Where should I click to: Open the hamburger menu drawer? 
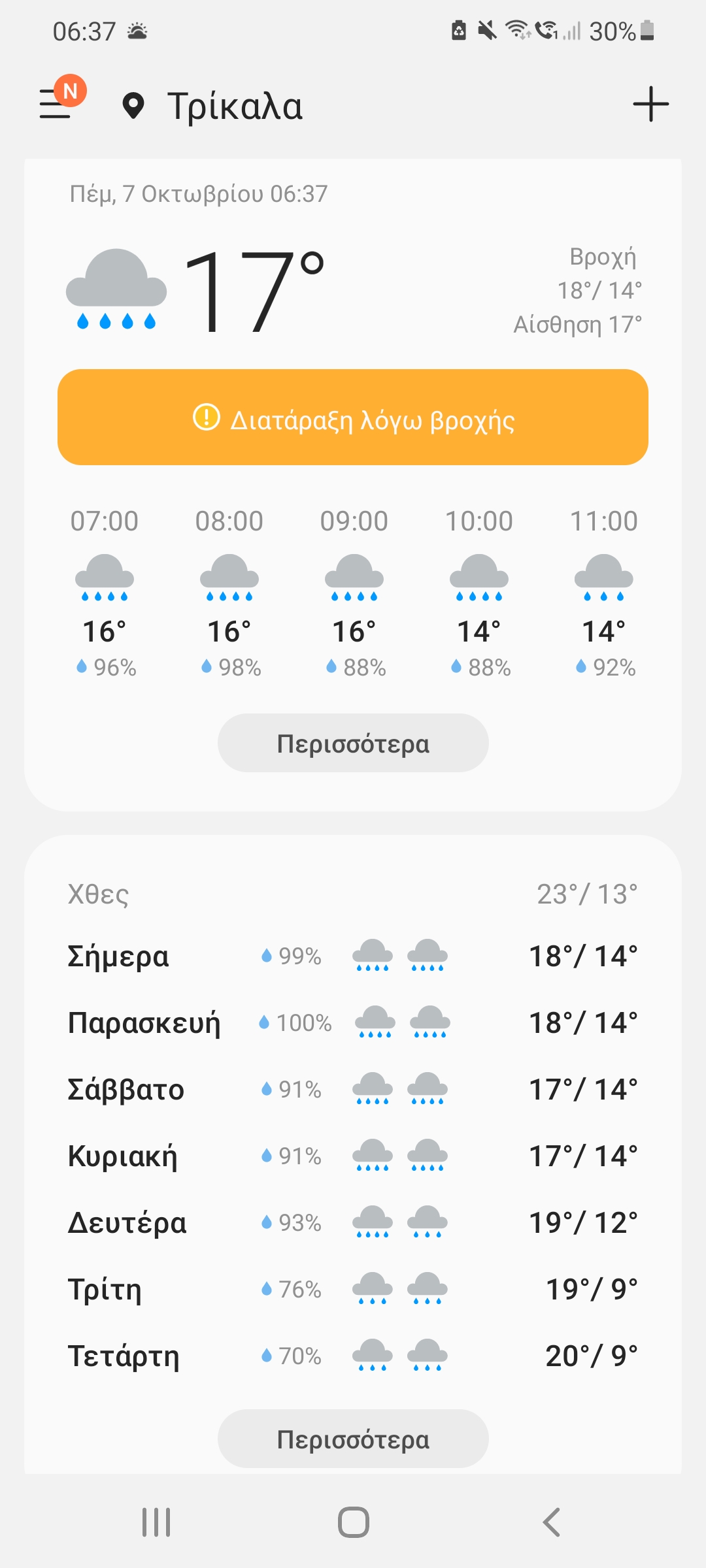[x=56, y=105]
